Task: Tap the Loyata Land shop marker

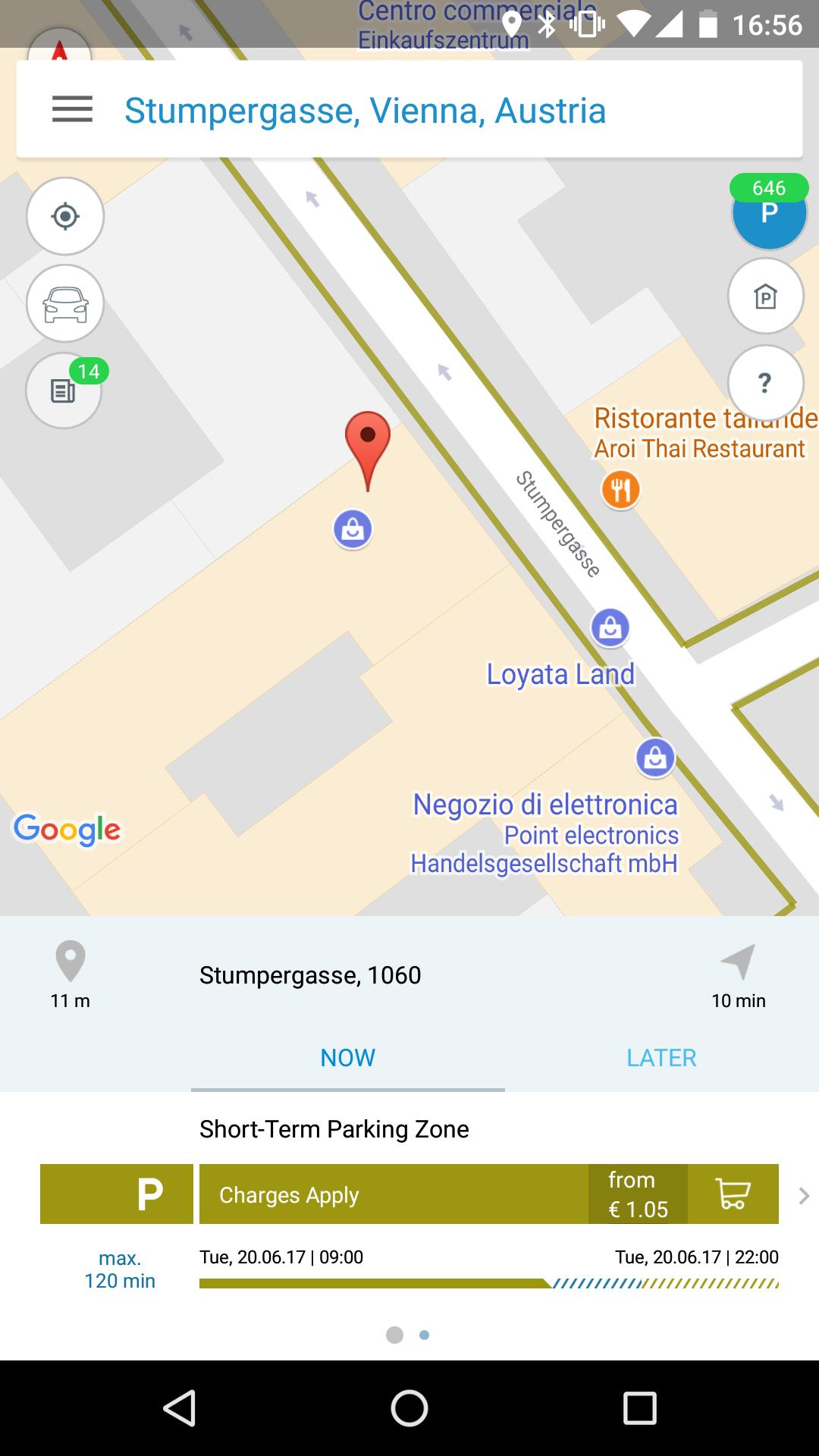Action: pyautogui.click(x=610, y=628)
